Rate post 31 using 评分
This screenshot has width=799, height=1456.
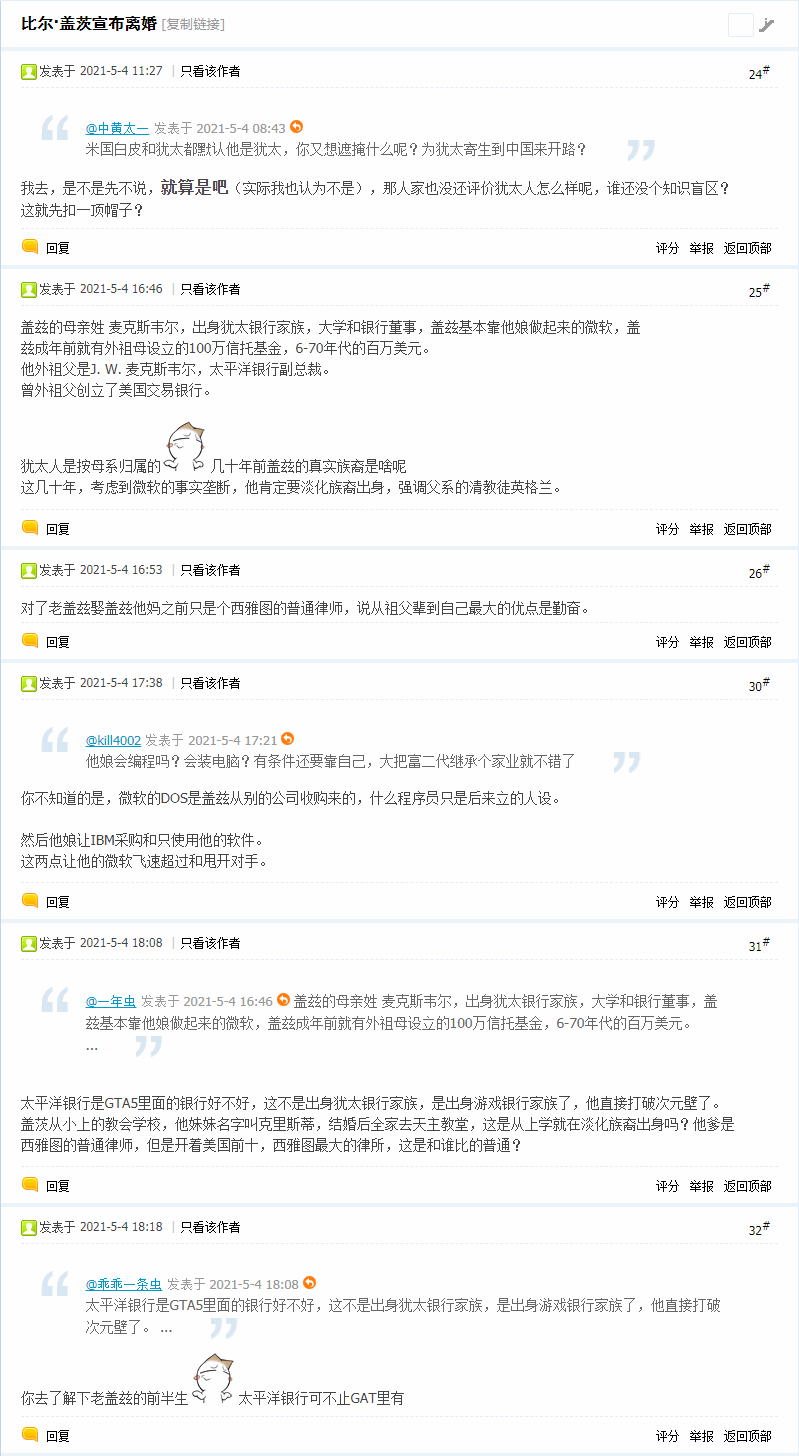667,1186
